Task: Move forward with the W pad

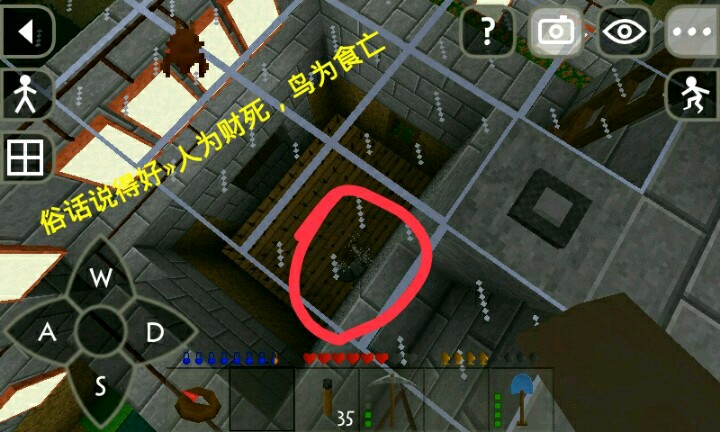Action: point(101,279)
